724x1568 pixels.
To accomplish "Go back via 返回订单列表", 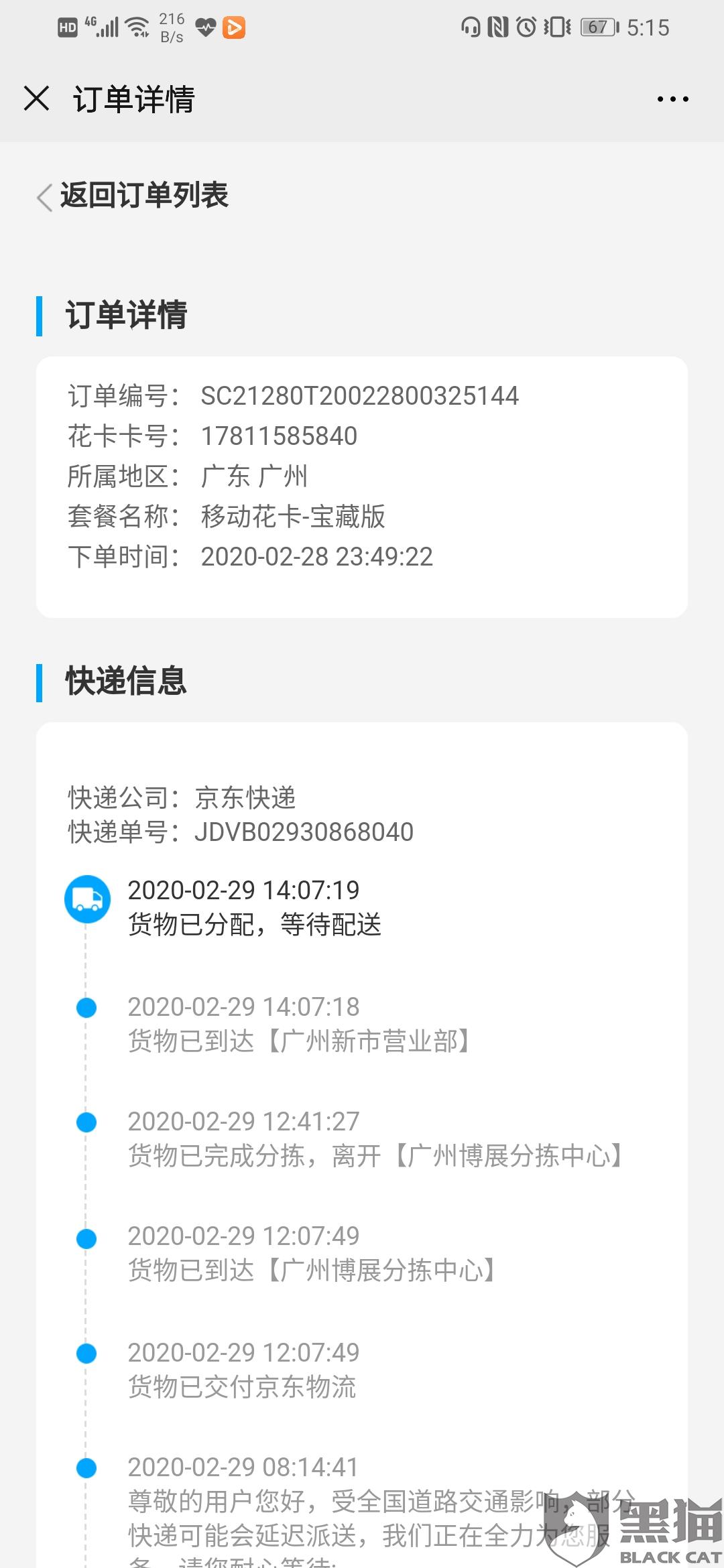I will [133, 196].
